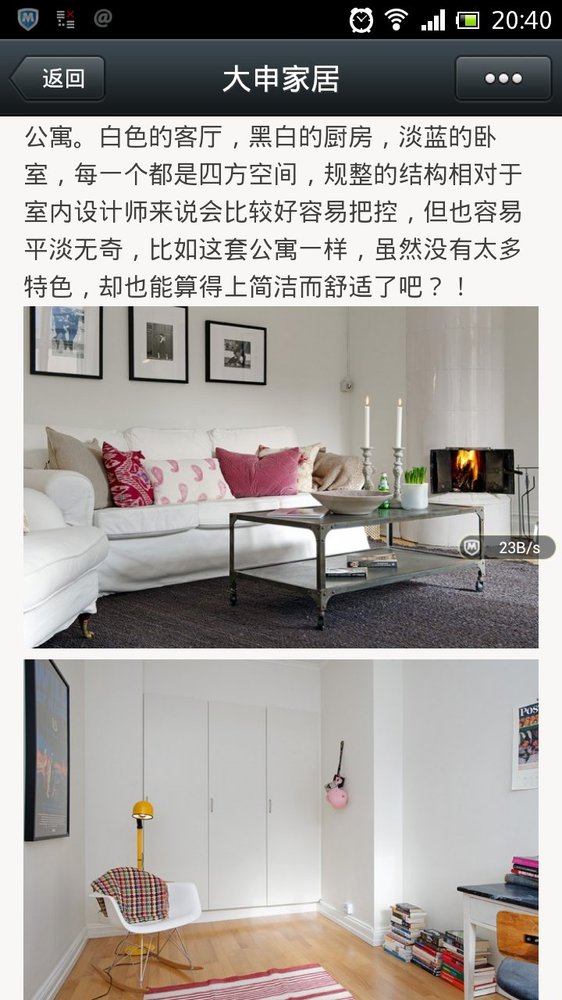The height and width of the screenshot is (1000, 562).
Task: Open the white wardrobe room photo
Action: 281,830
